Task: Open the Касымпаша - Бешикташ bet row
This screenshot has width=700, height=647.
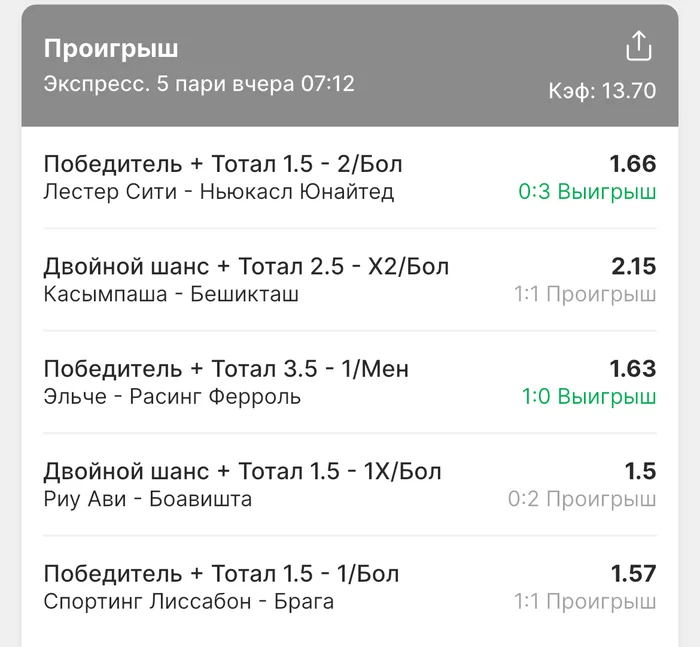Action: pos(350,280)
